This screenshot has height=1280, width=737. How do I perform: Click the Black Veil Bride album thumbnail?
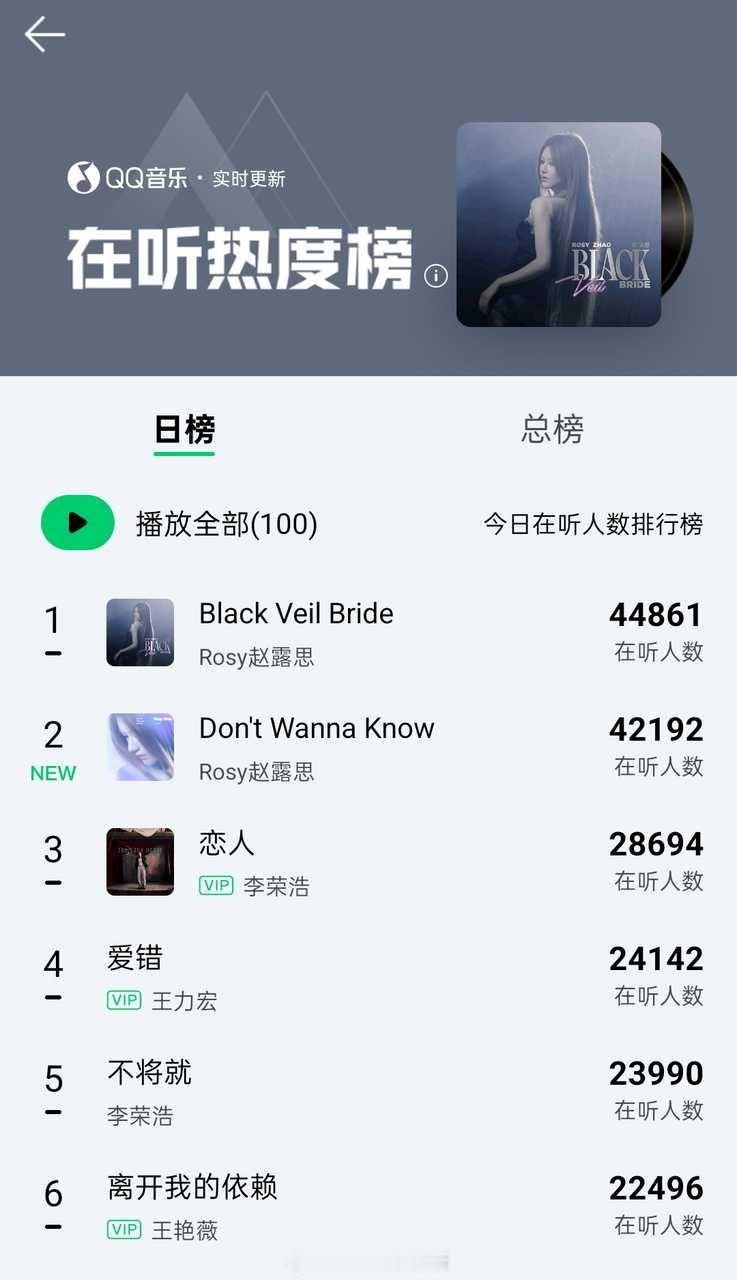[139, 632]
